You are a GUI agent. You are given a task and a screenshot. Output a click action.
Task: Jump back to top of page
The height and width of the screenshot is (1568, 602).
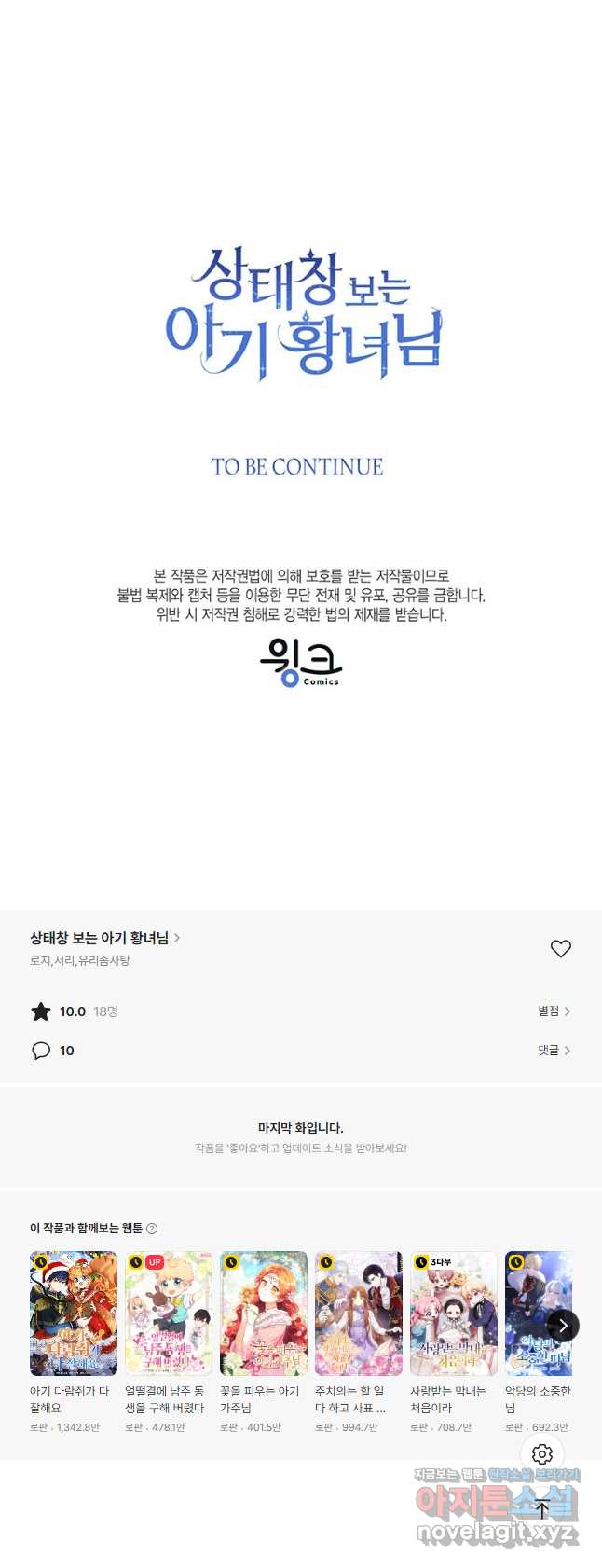[x=542, y=1508]
